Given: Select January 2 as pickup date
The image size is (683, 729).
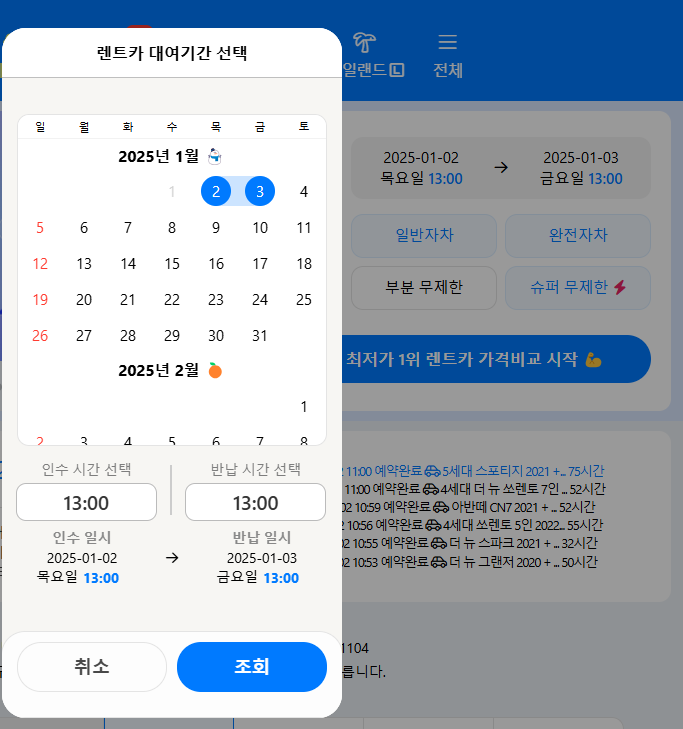Looking at the screenshot, I should coord(216,191).
